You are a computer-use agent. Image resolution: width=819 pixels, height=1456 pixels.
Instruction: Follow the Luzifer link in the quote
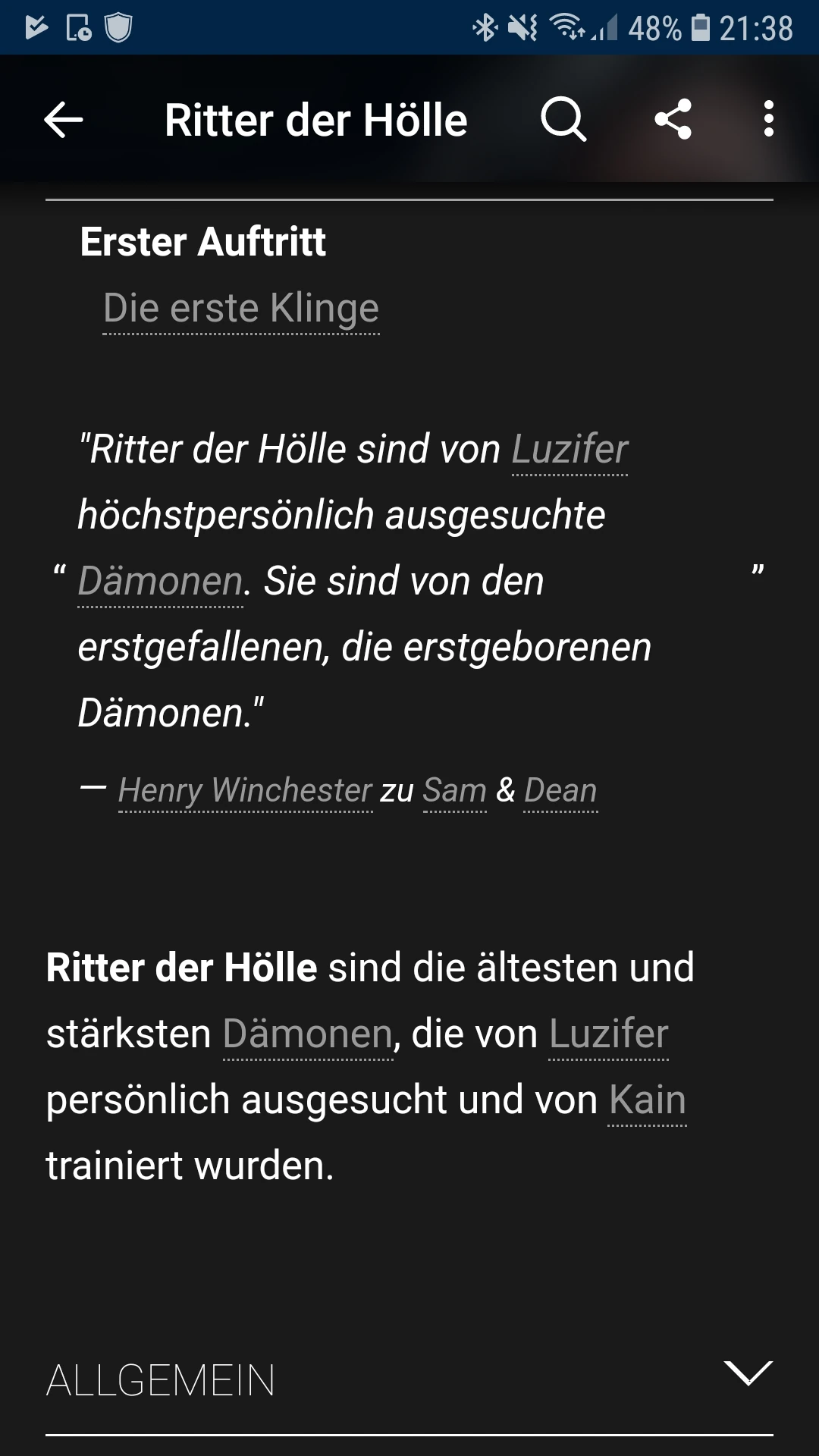click(x=570, y=450)
